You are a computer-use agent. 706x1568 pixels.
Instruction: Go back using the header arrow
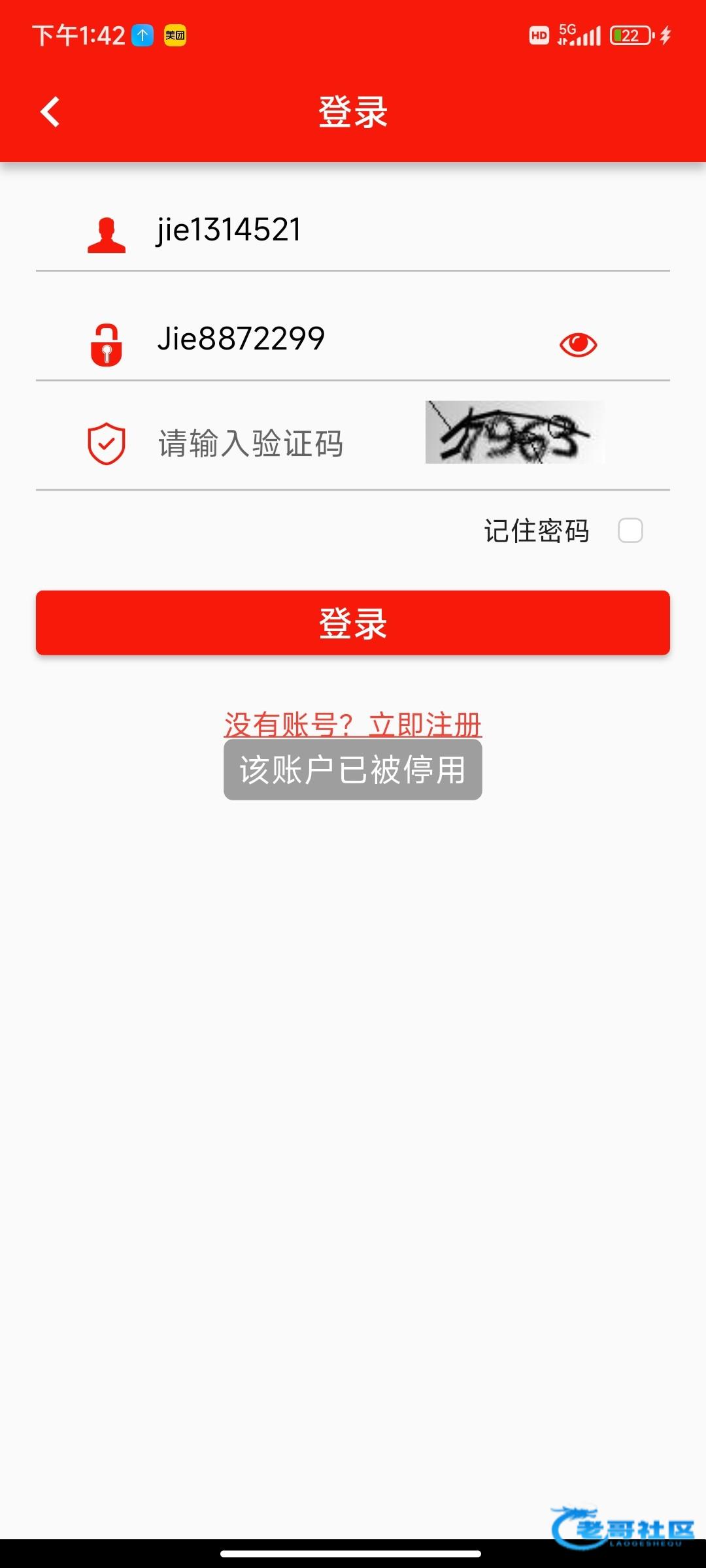(x=50, y=112)
